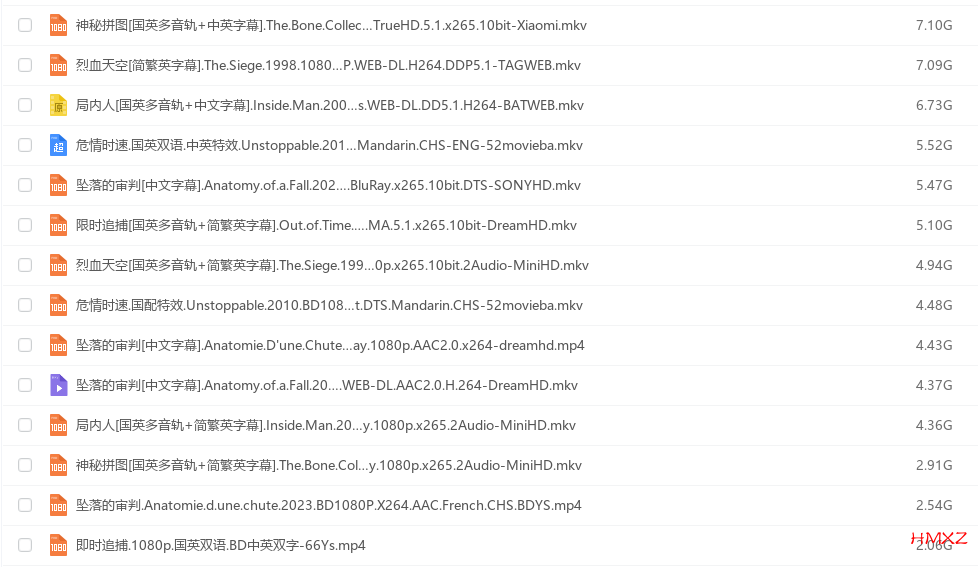This screenshot has height=567, width=978.
Task: Open 限时追捕 Out.of.Time DreamHD file
Action: pyautogui.click(x=326, y=225)
